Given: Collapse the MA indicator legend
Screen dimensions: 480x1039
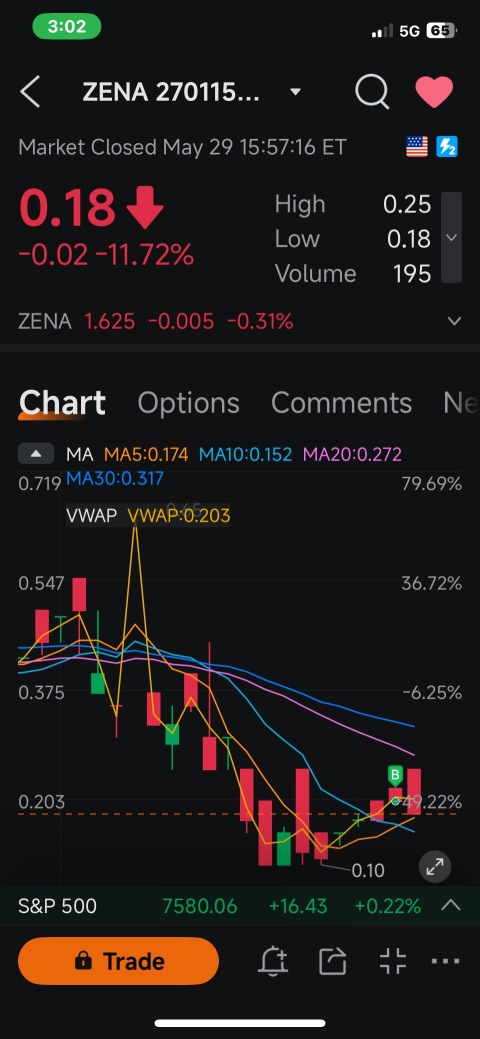Looking at the screenshot, I should tap(37, 455).
